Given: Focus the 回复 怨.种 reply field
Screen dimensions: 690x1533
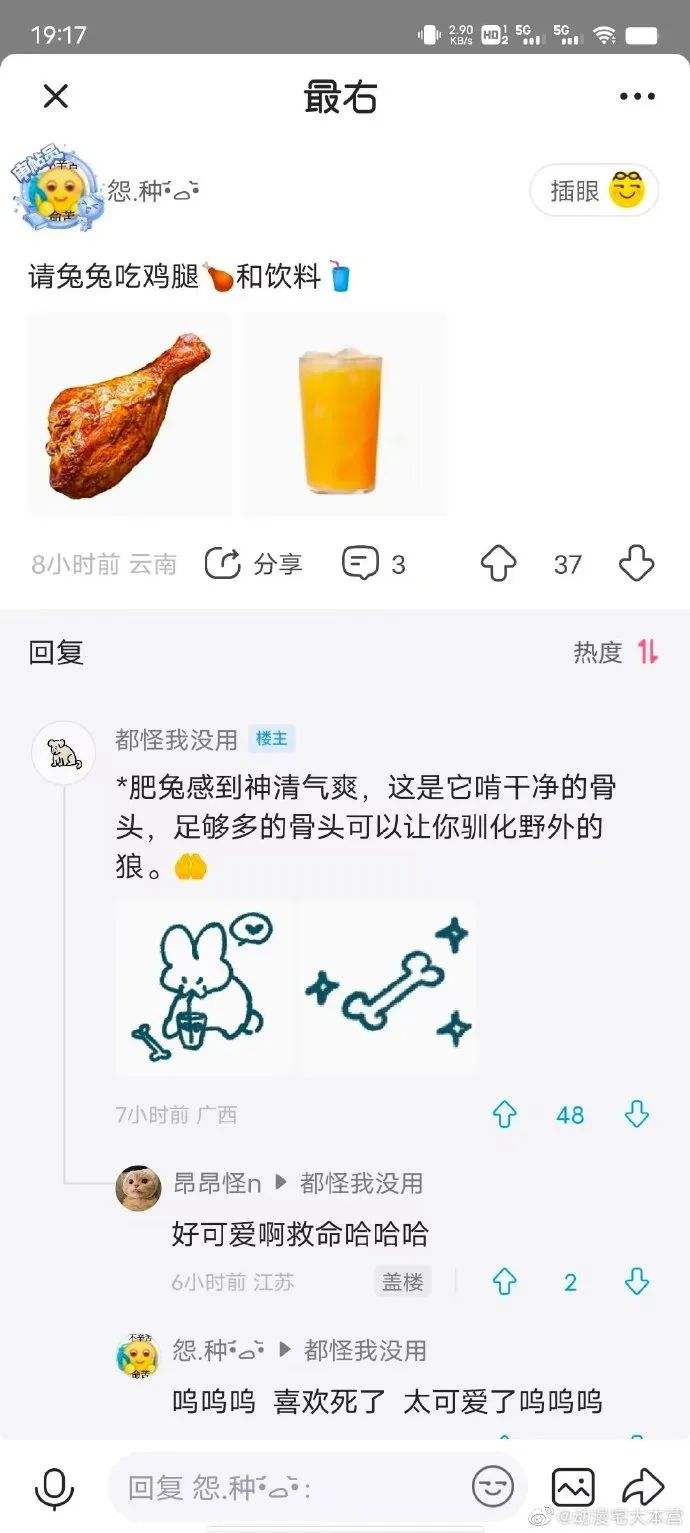Looking at the screenshot, I should tap(290, 1488).
